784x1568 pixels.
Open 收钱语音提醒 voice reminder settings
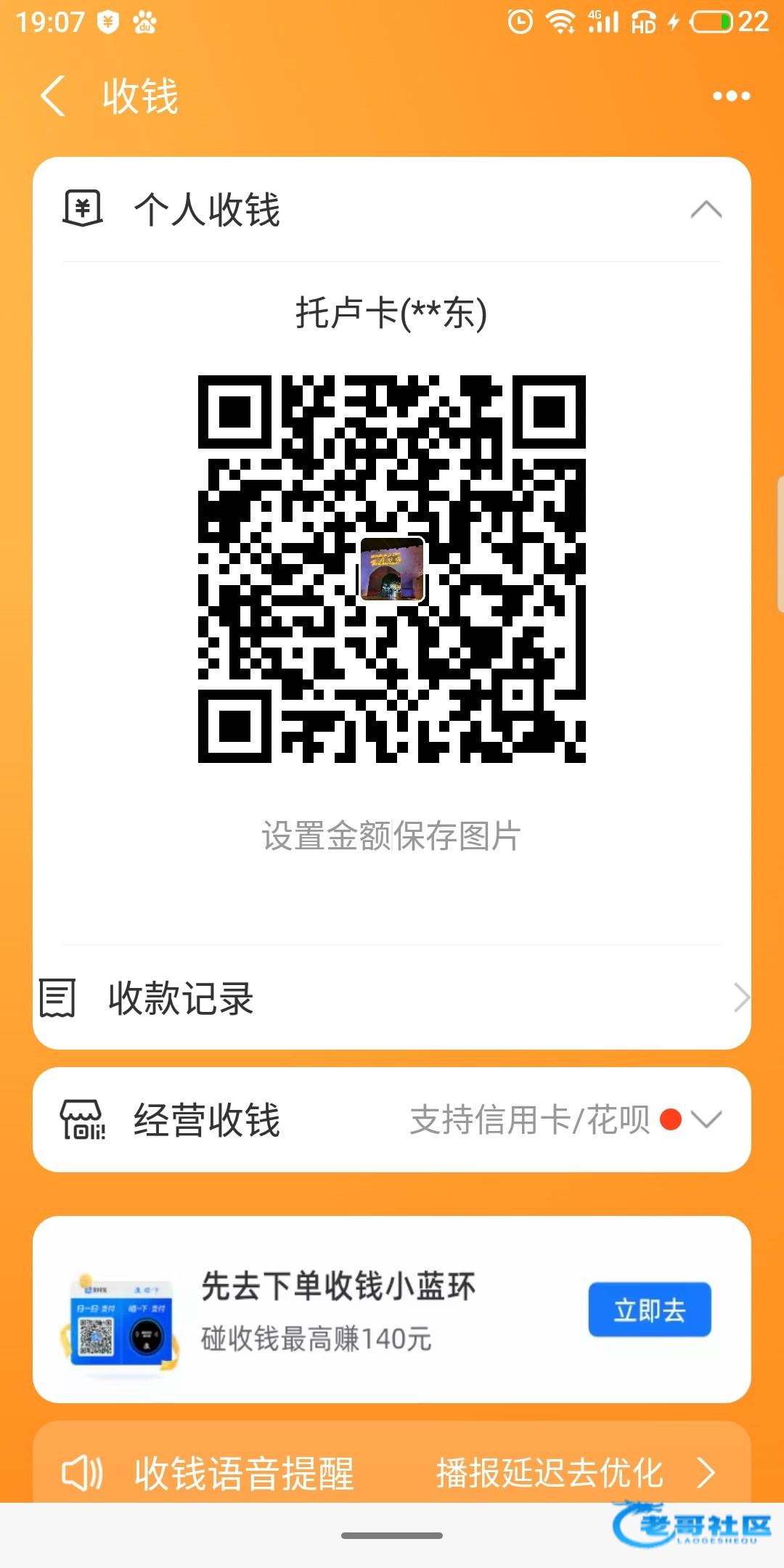click(392, 1474)
